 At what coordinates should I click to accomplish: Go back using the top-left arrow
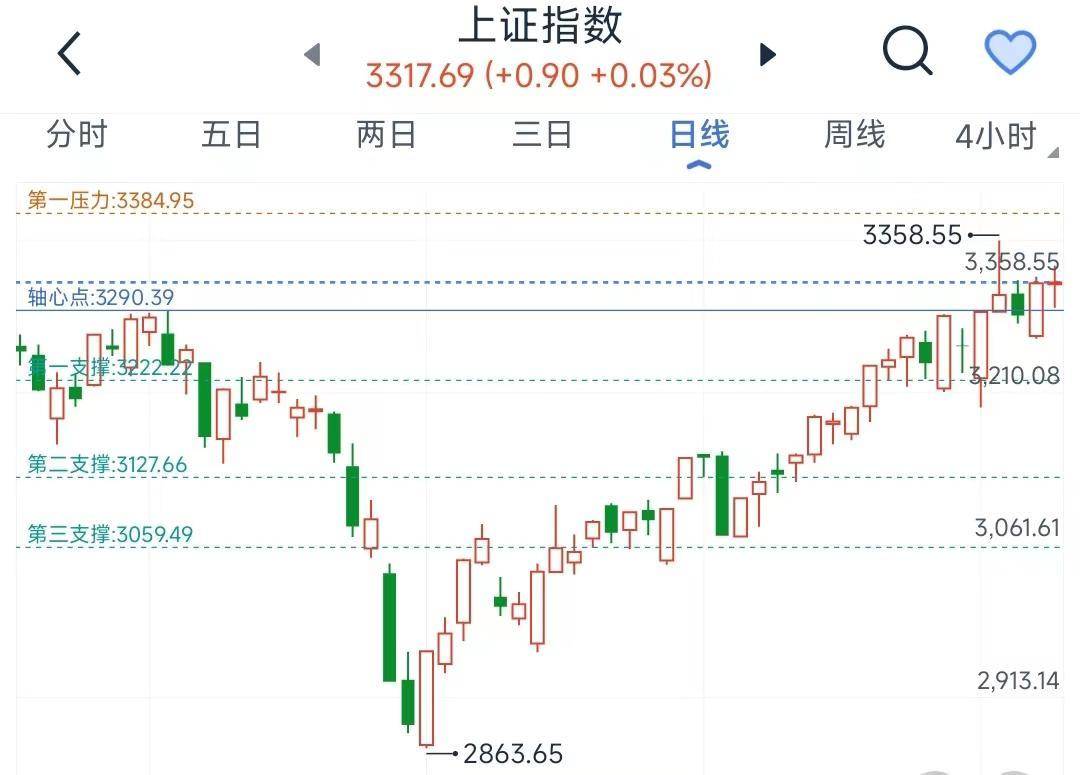tap(69, 53)
